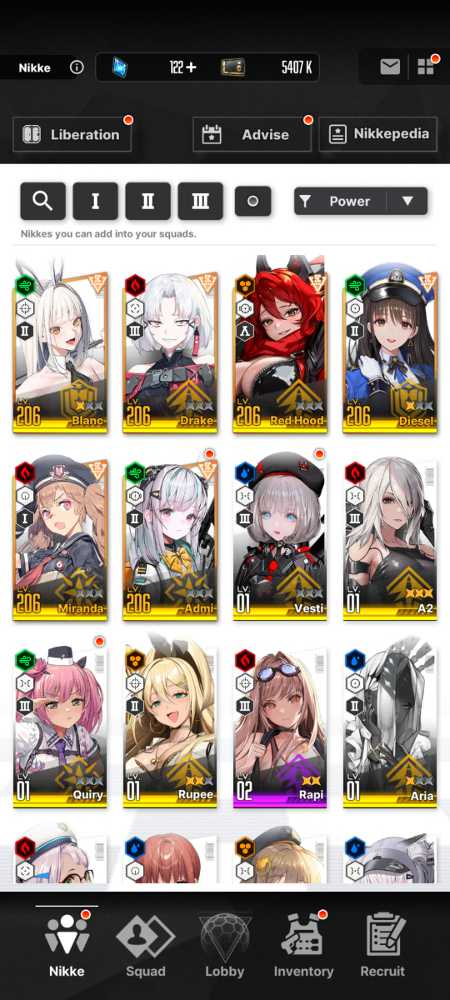Open Blanc's character card
The width and height of the screenshot is (450, 1000).
click(61, 349)
